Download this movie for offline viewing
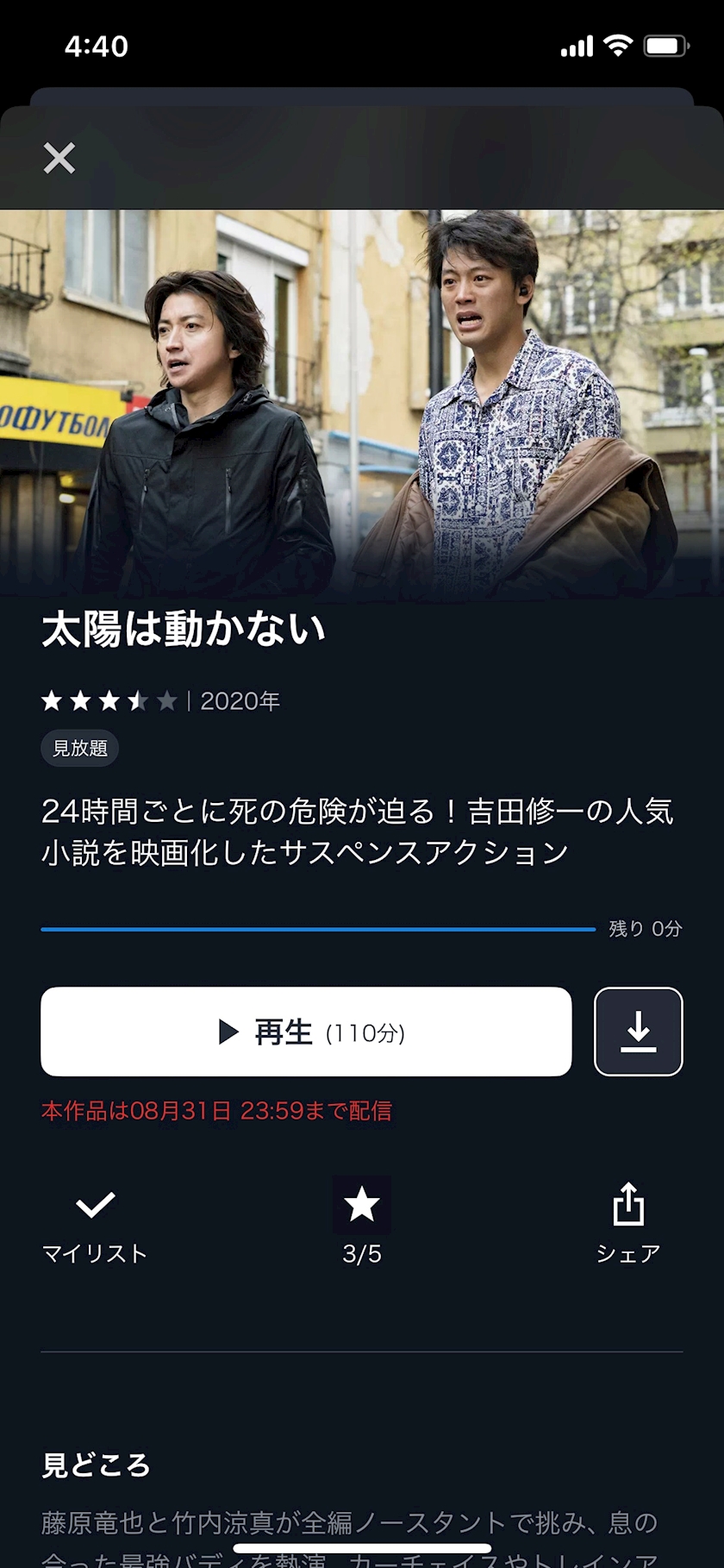Image resolution: width=724 pixels, height=1568 pixels. (638, 1031)
